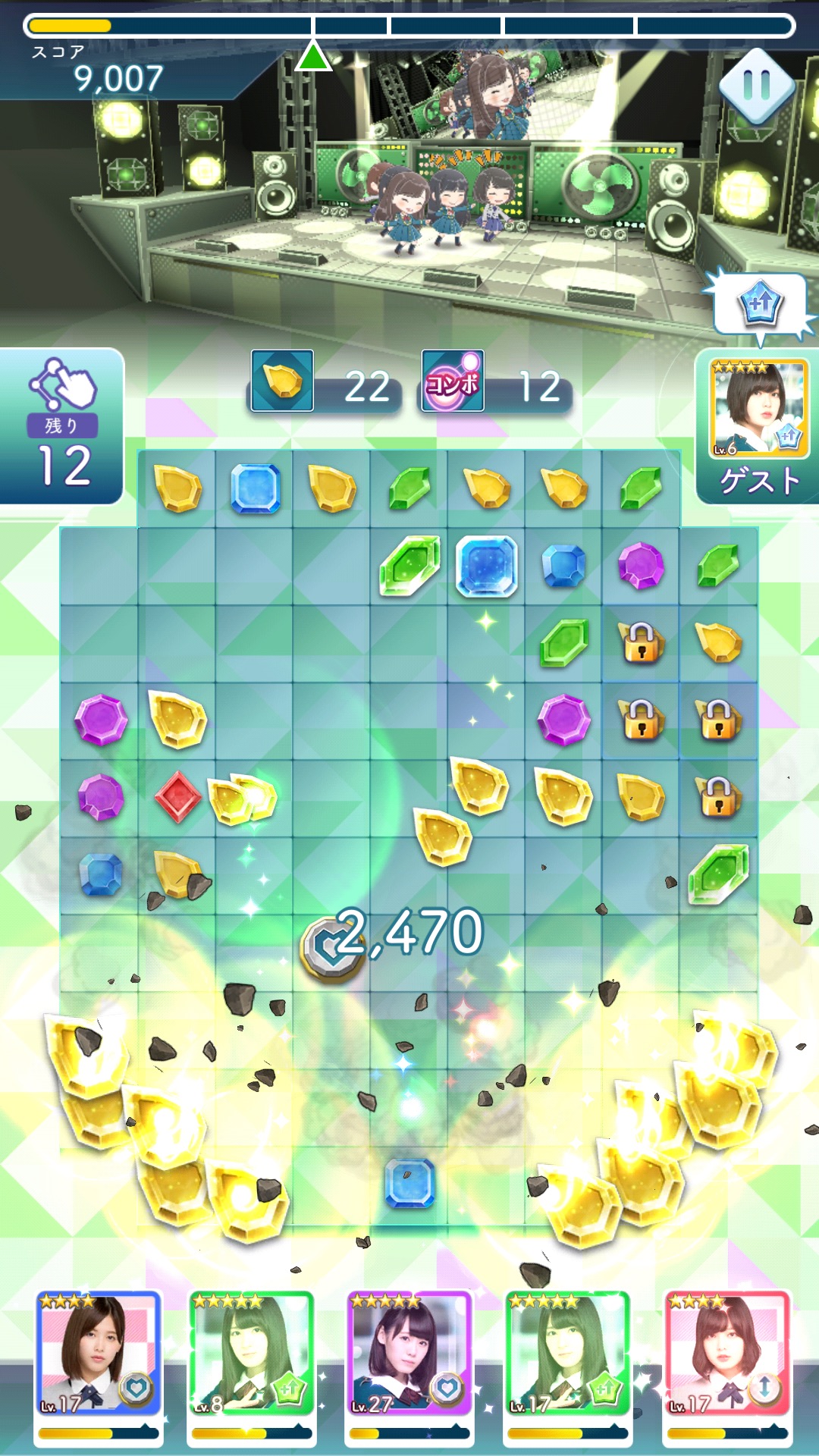Tap the large glowing blue square gem
This screenshot has width=819, height=1456.
pos(487,566)
